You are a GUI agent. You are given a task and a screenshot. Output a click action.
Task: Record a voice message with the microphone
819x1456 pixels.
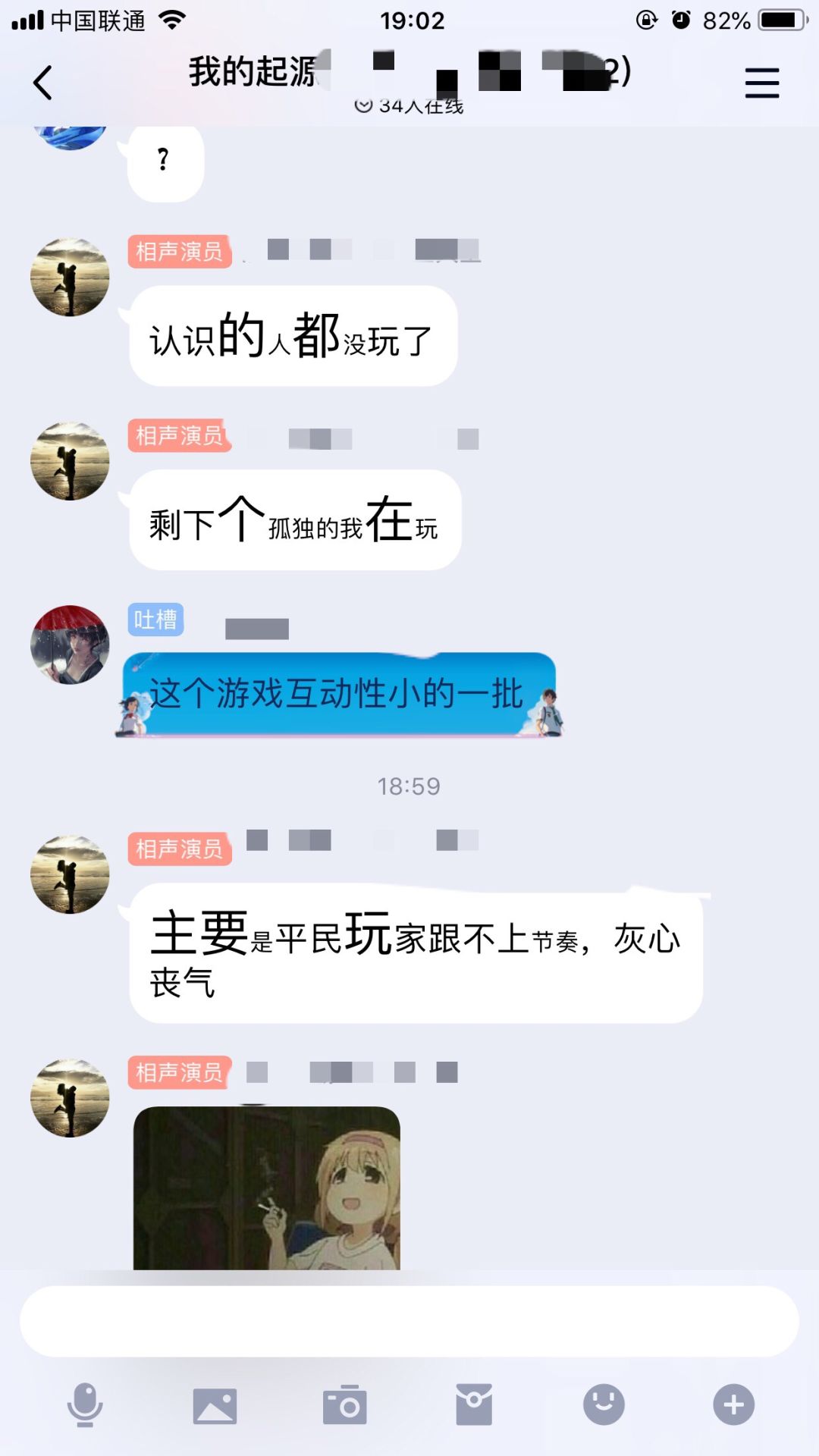point(85,1404)
